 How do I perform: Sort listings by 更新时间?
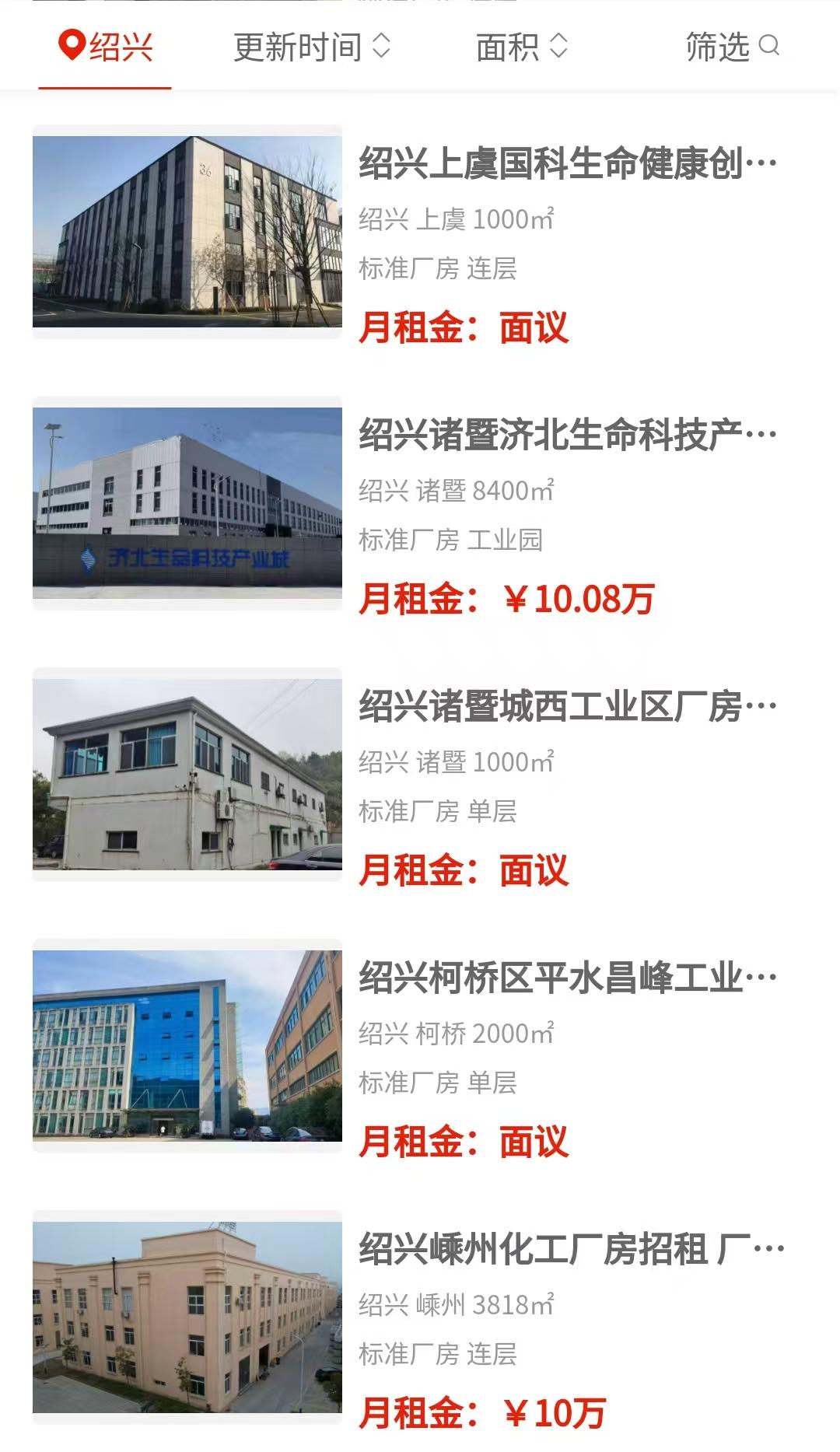[x=311, y=47]
